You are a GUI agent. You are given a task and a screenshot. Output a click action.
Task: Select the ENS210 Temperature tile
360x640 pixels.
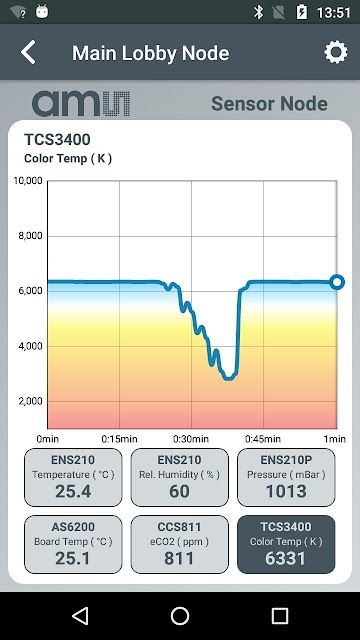pyautogui.click(x=73, y=478)
